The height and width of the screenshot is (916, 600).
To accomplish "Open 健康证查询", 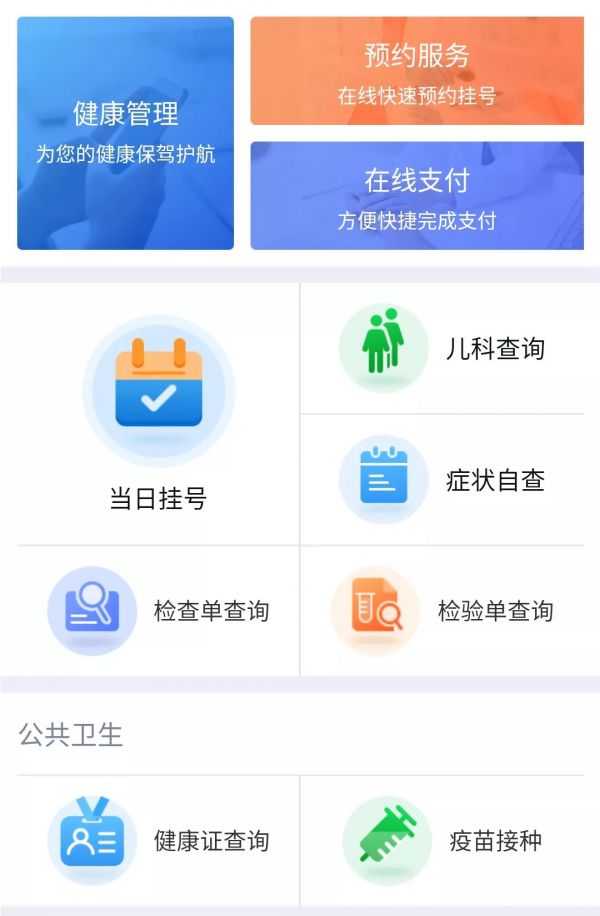I will [x=158, y=841].
